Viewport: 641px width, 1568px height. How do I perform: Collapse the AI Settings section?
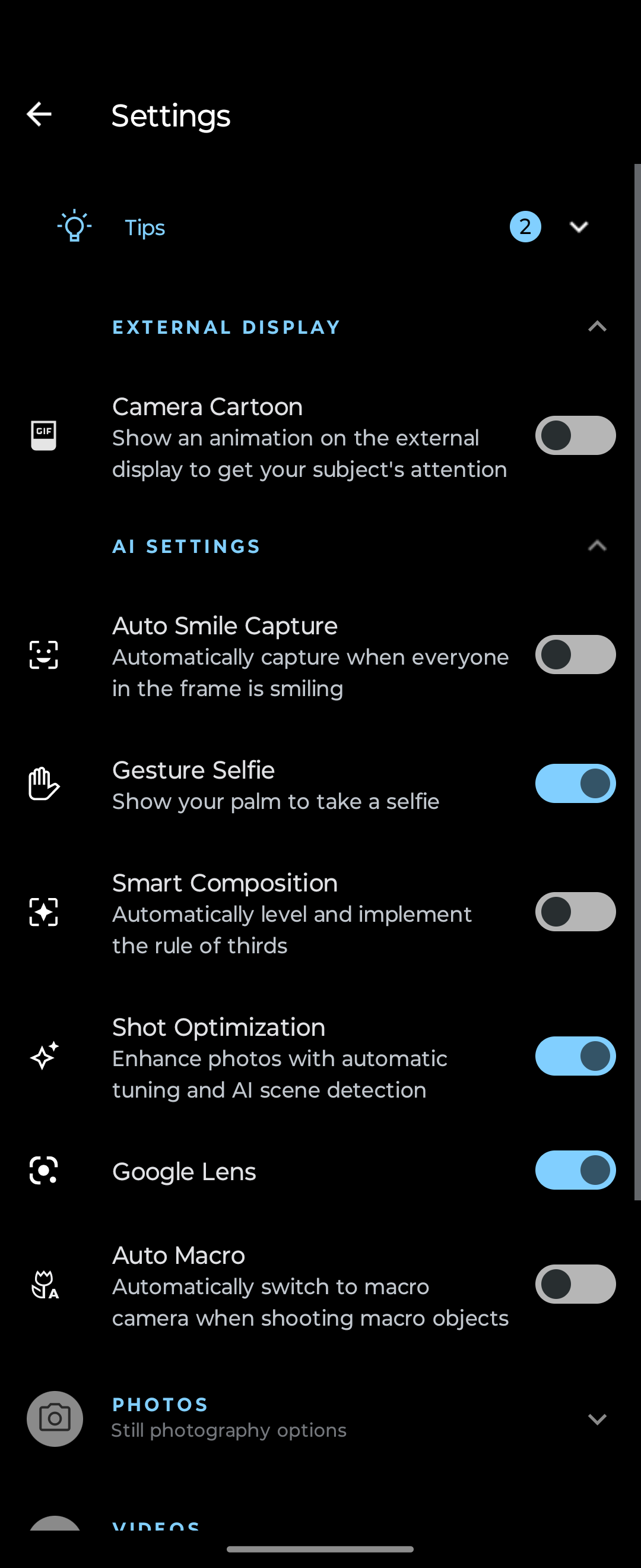tap(597, 546)
